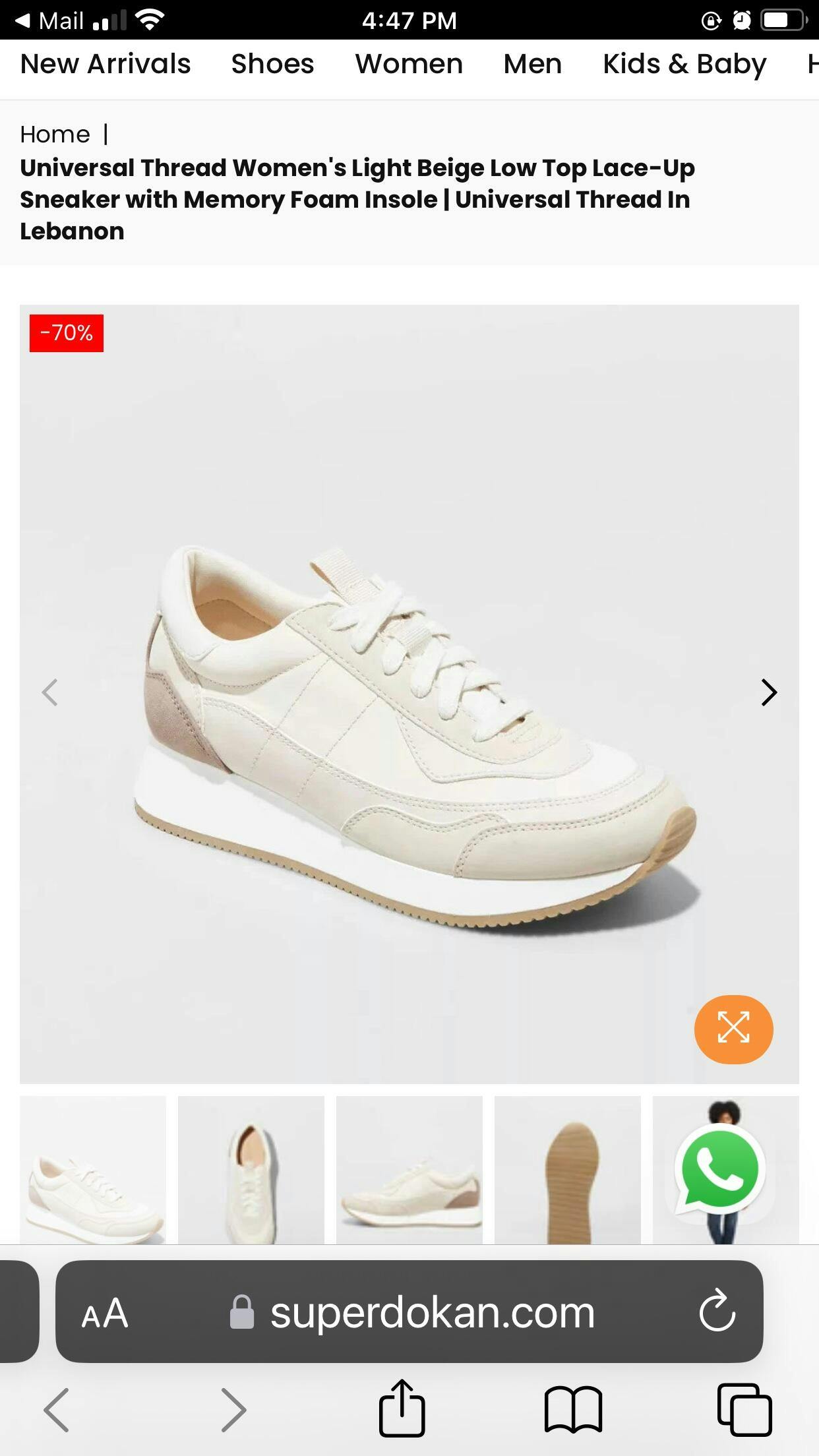Chat with the store on WhatsApp
This screenshot has height=1456, width=819.
[720, 1170]
